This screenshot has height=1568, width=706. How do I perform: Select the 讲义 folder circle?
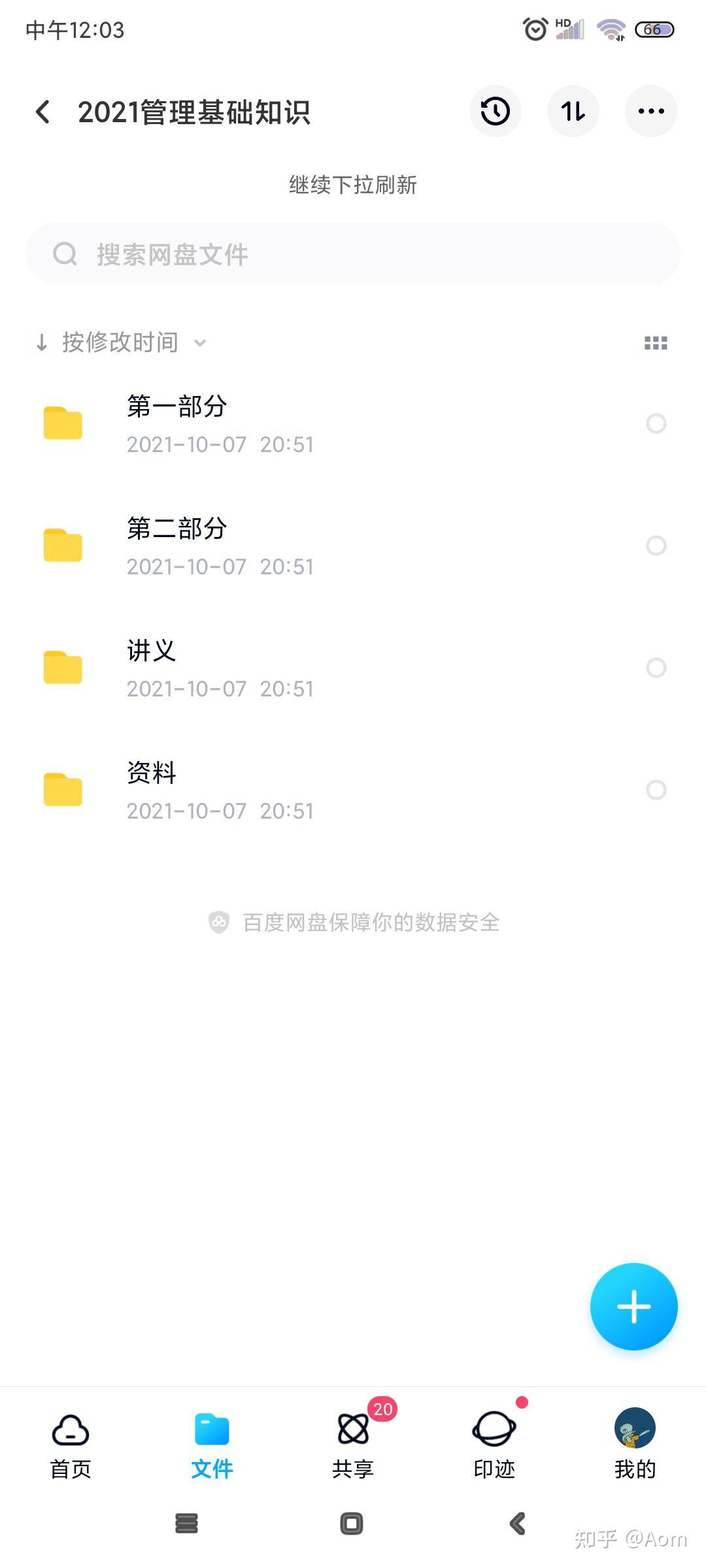point(656,668)
